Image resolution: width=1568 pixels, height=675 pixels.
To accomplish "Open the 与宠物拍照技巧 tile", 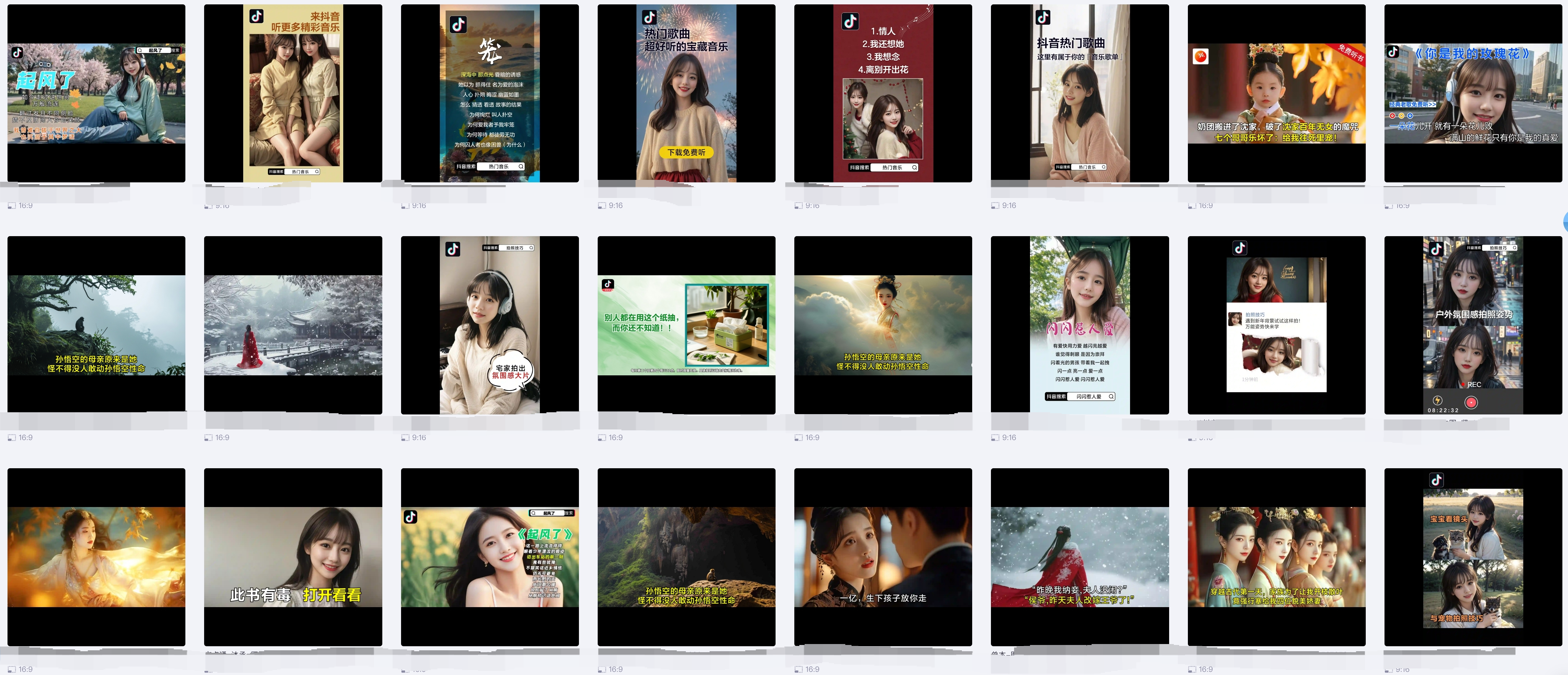I will 1473,557.
